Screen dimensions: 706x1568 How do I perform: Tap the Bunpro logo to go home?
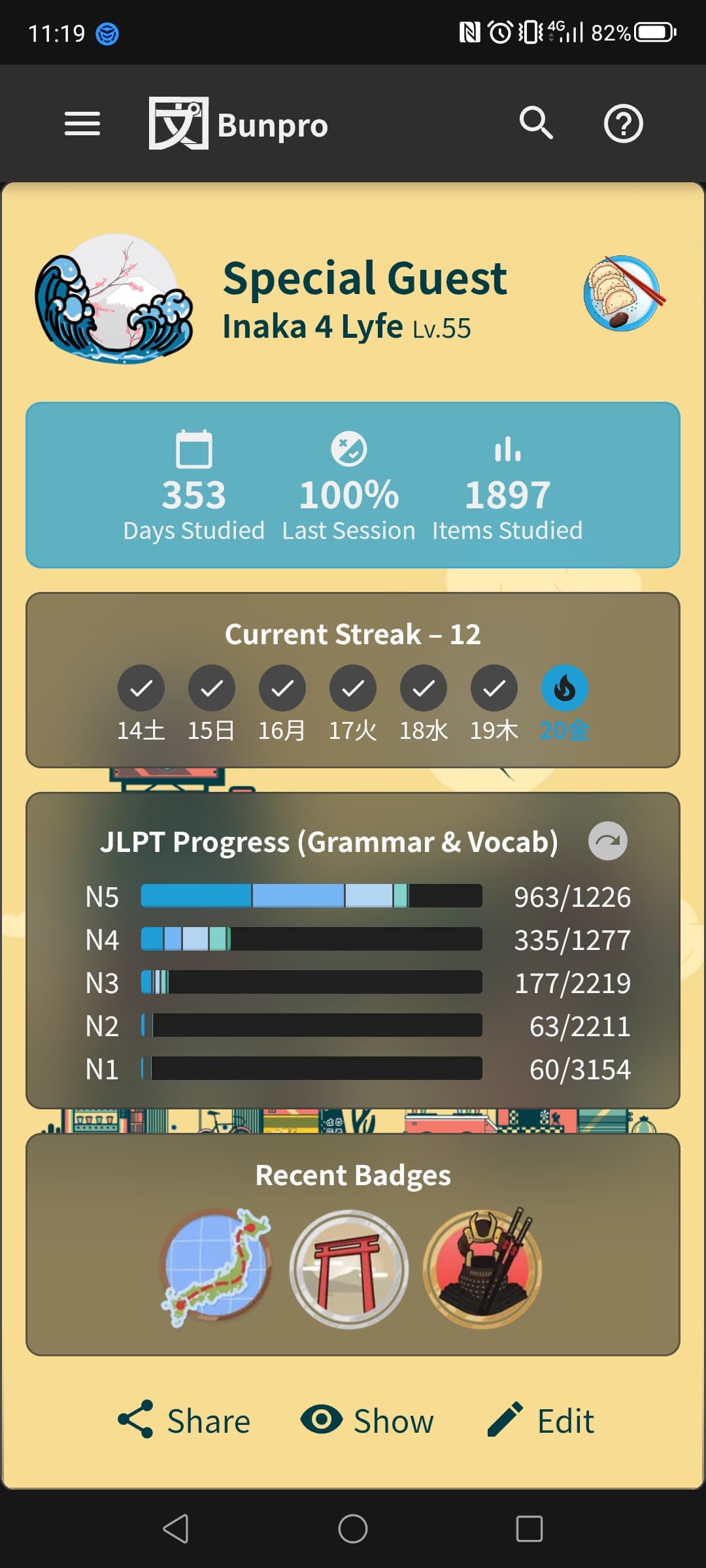[x=239, y=123]
